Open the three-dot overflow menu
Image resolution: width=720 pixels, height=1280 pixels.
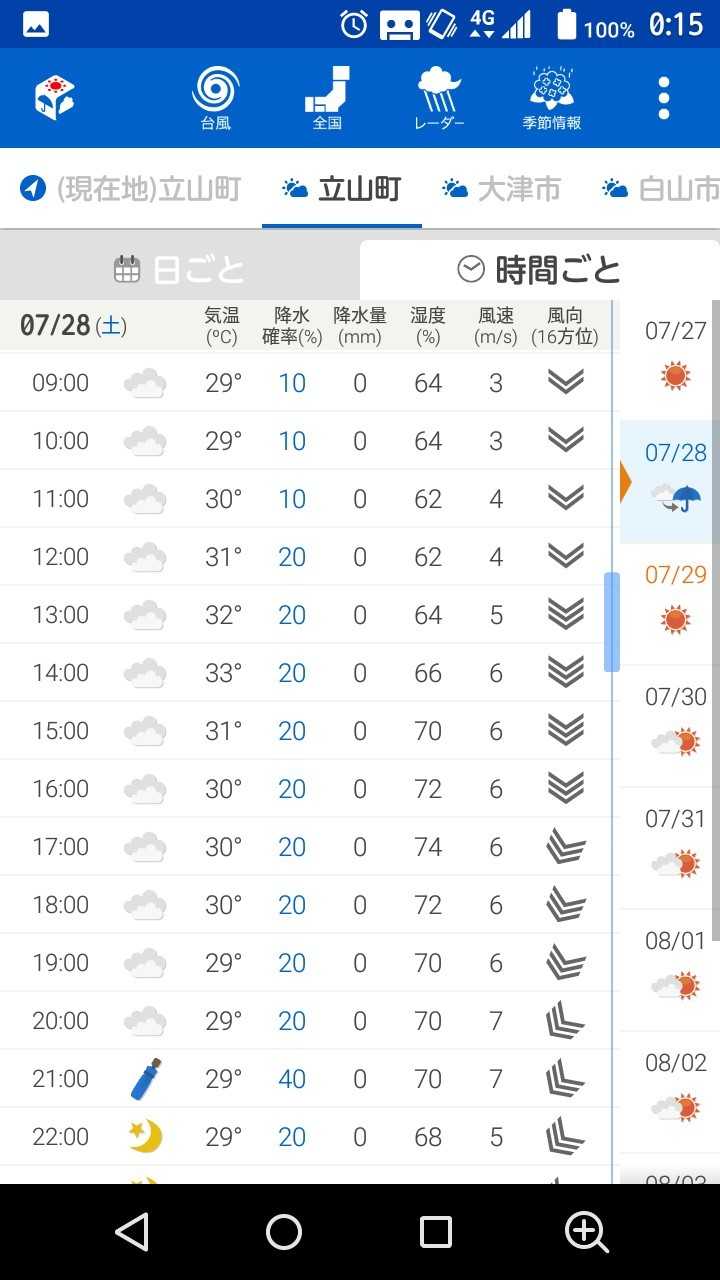click(x=664, y=98)
